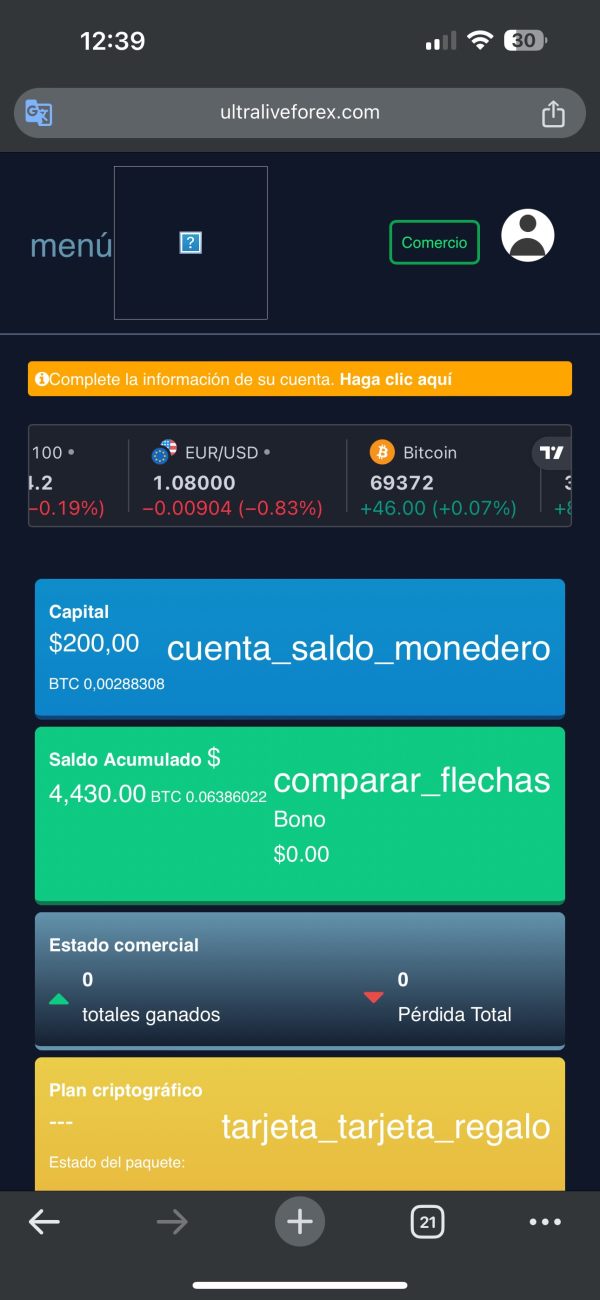The image size is (600, 1300).
Task: Tap the Comercio button
Action: pyautogui.click(x=434, y=243)
